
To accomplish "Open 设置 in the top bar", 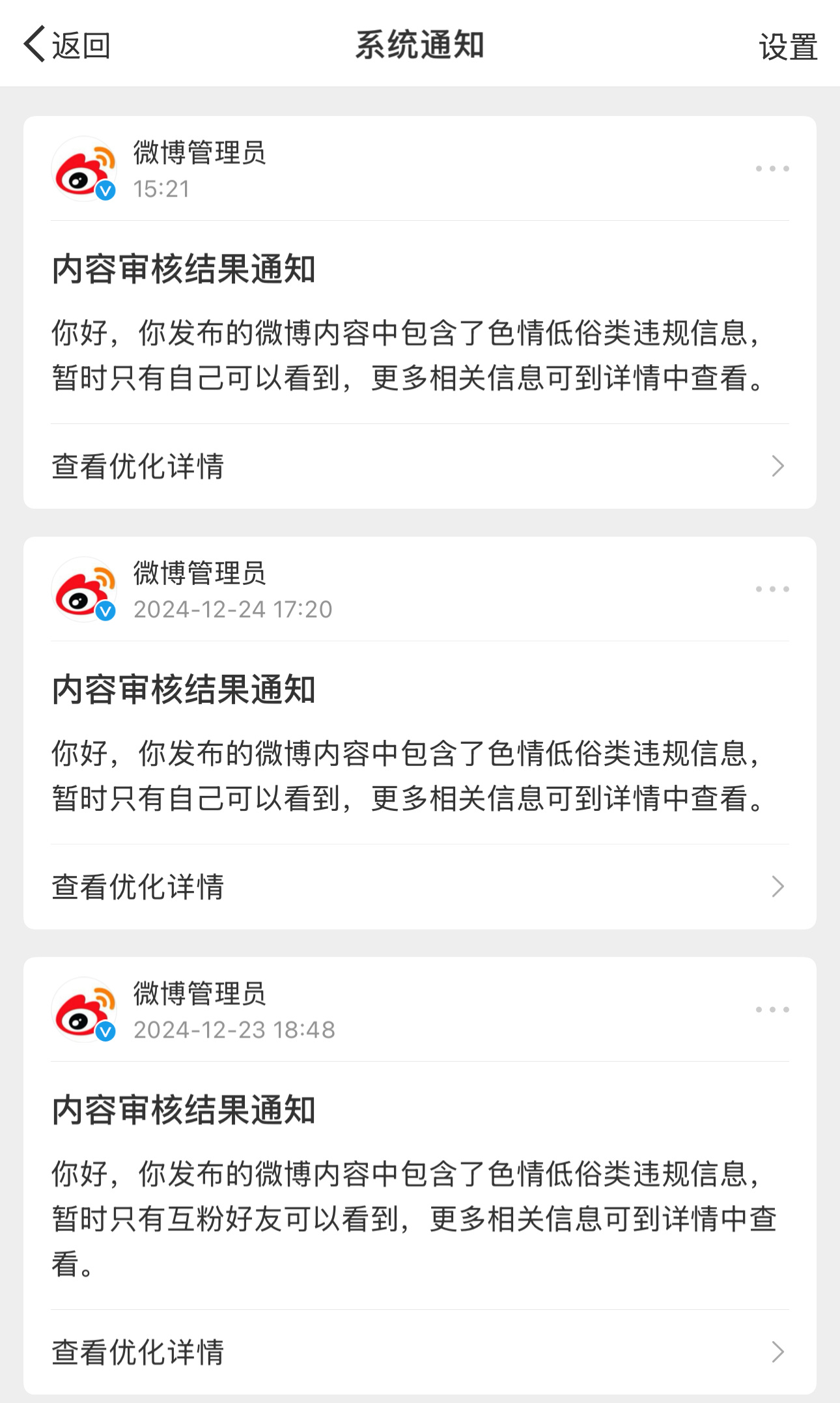I will [x=788, y=47].
